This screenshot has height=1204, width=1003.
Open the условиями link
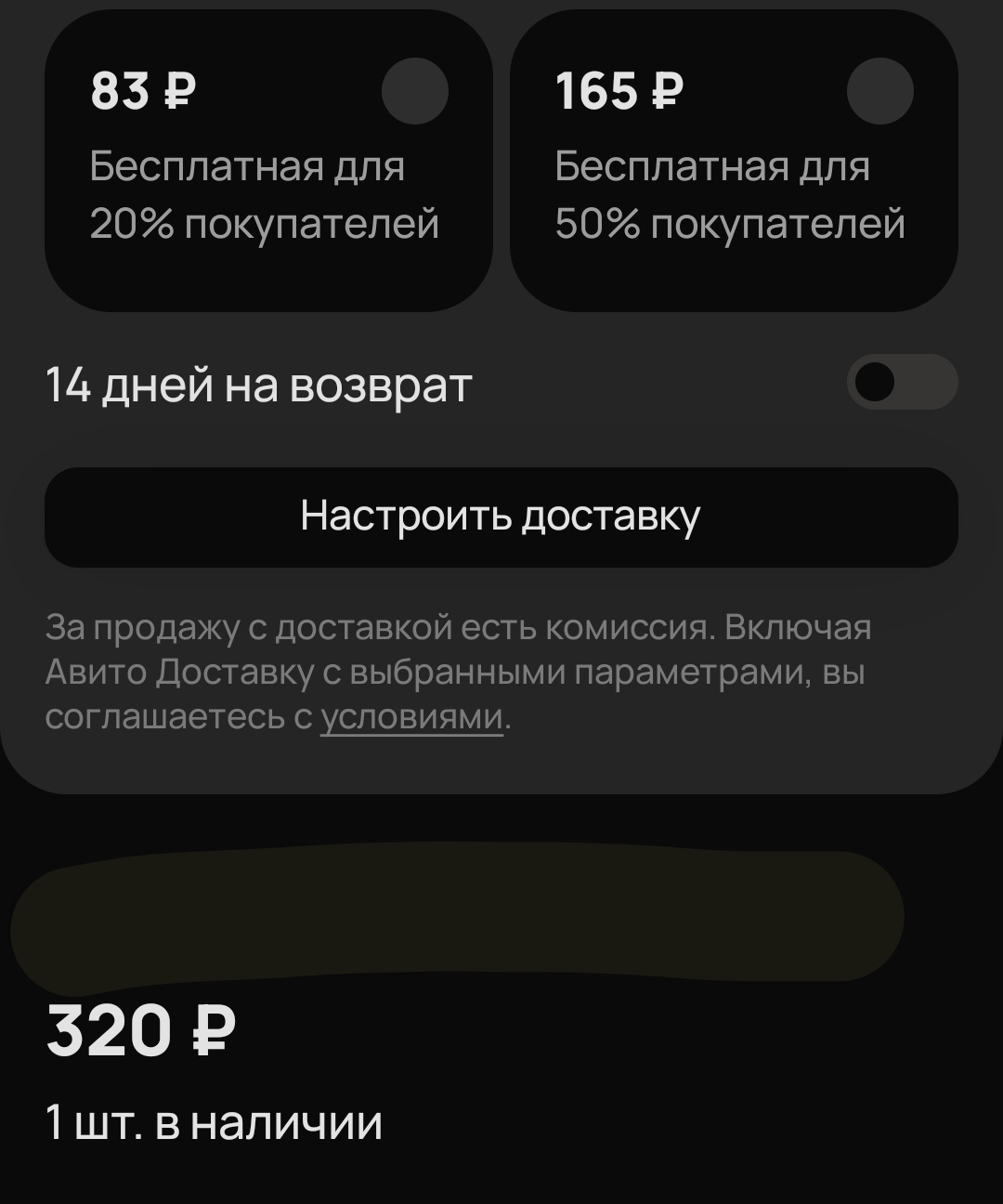[411, 717]
